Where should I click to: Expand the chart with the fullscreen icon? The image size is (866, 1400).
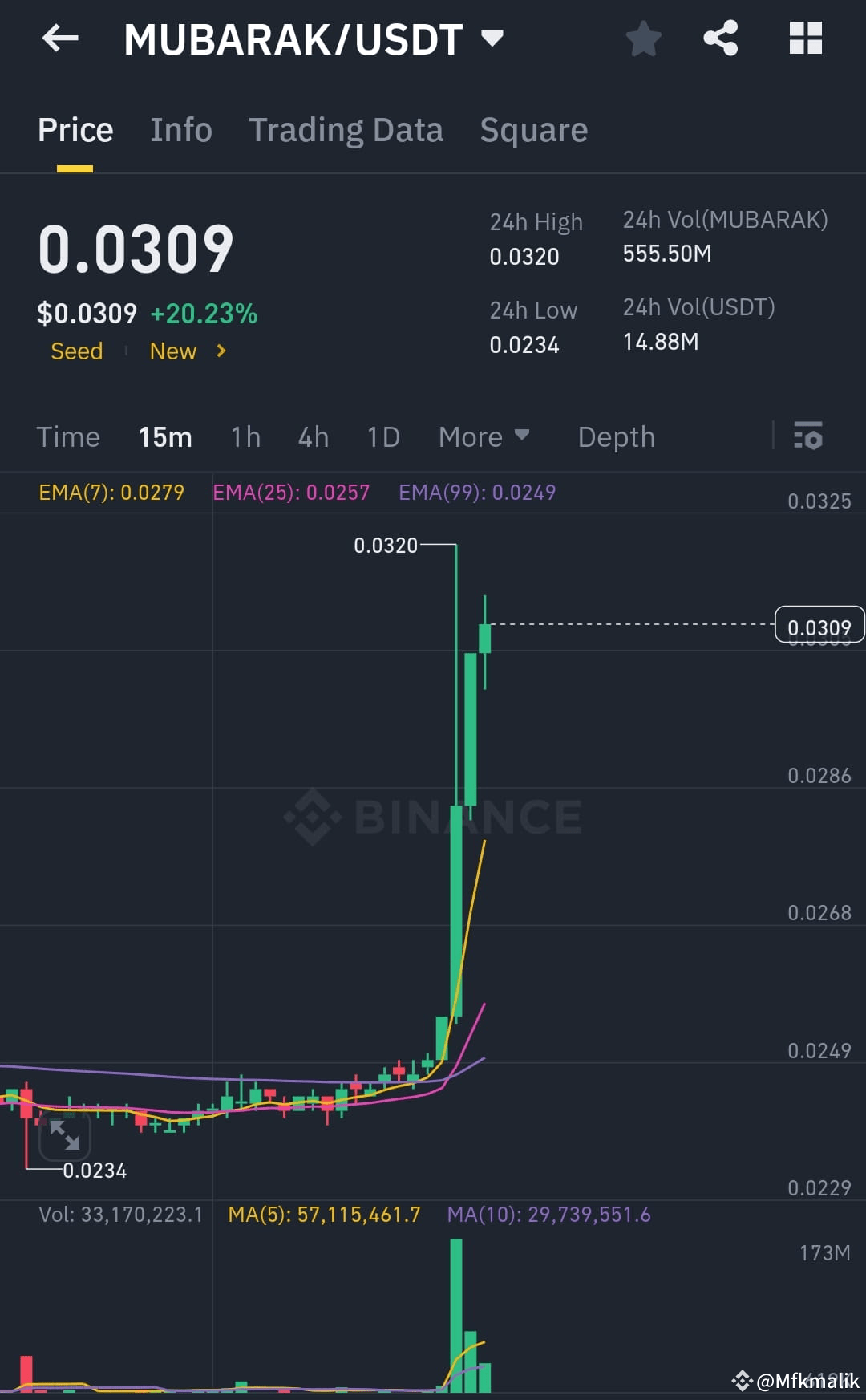(64, 1137)
